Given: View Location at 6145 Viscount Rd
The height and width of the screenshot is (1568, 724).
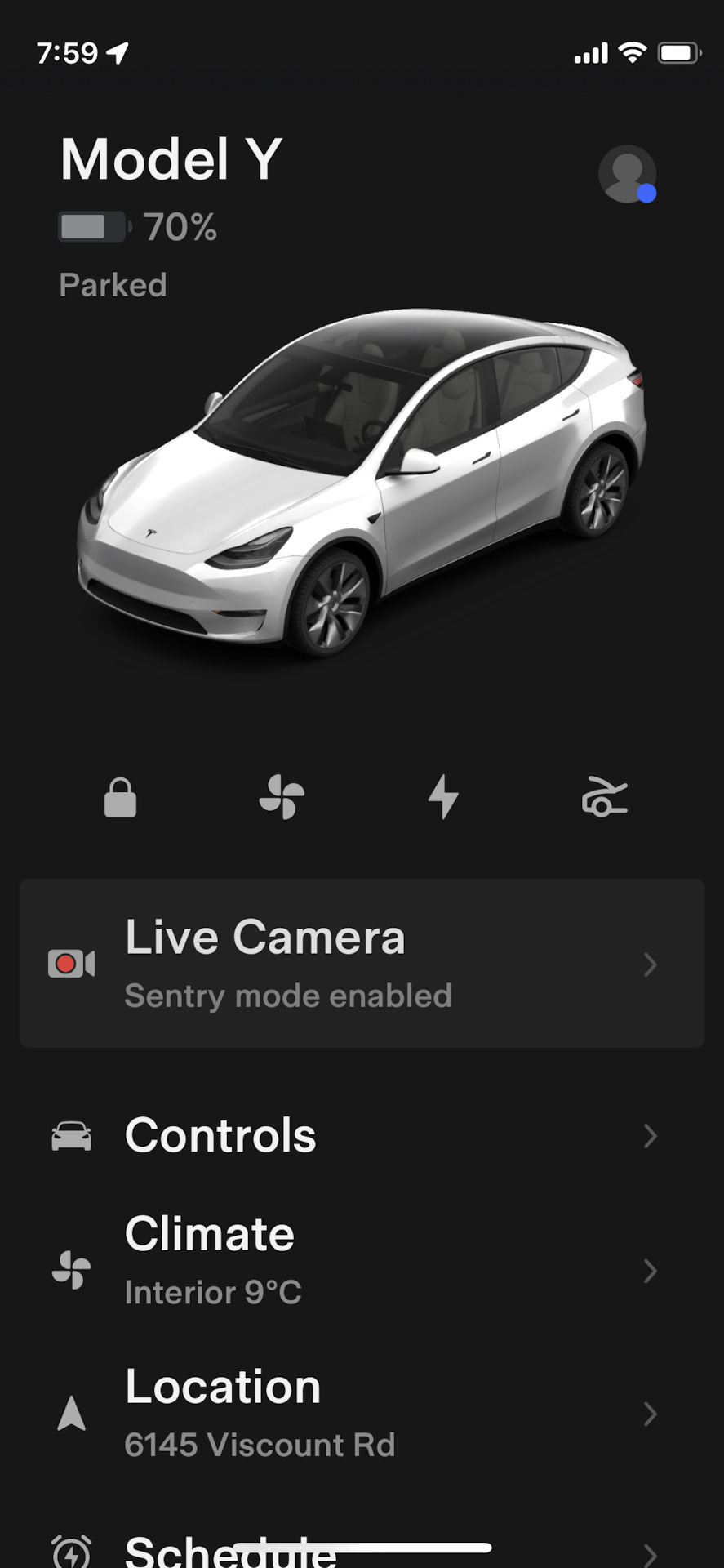Looking at the screenshot, I should tap(362, 1413).
